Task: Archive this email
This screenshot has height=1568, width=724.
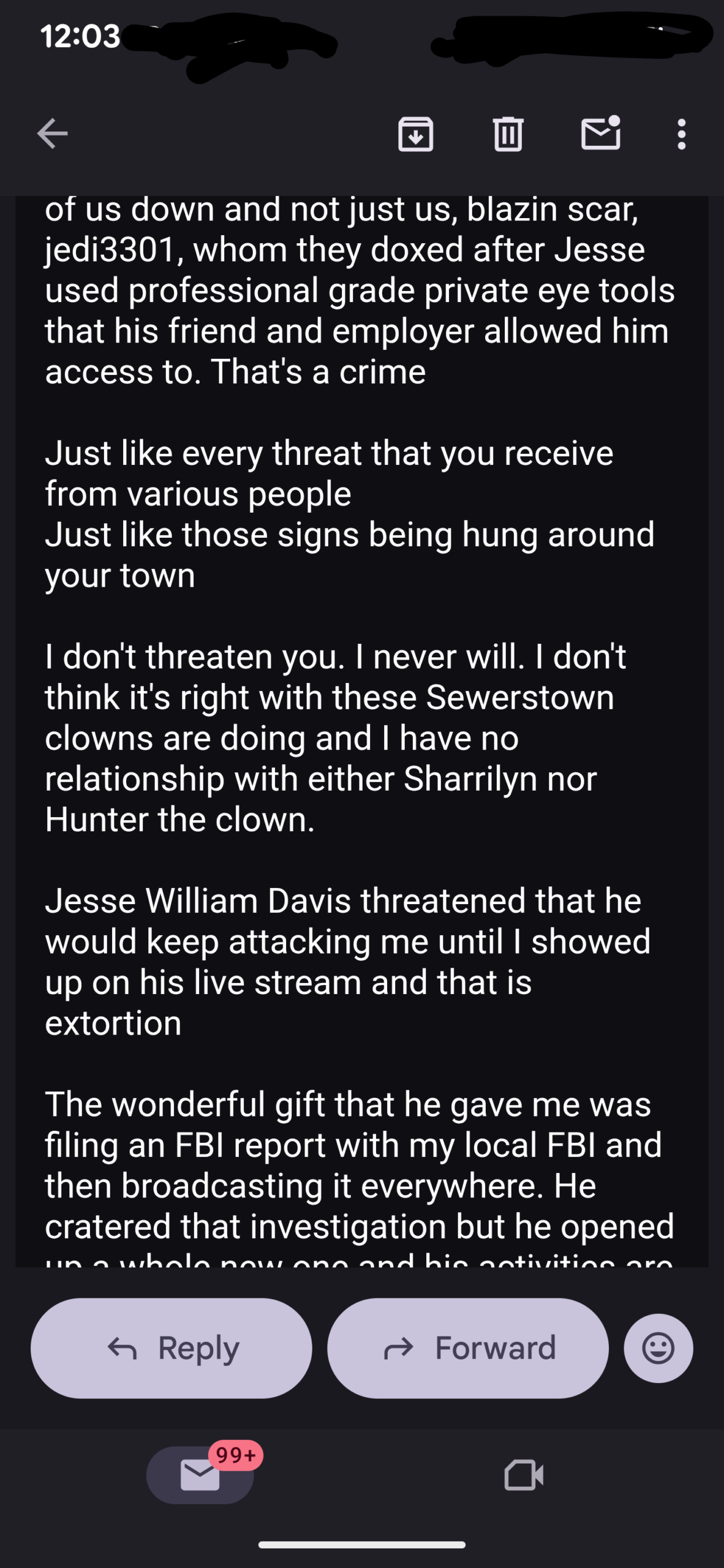Action: [x=416, y=134]
